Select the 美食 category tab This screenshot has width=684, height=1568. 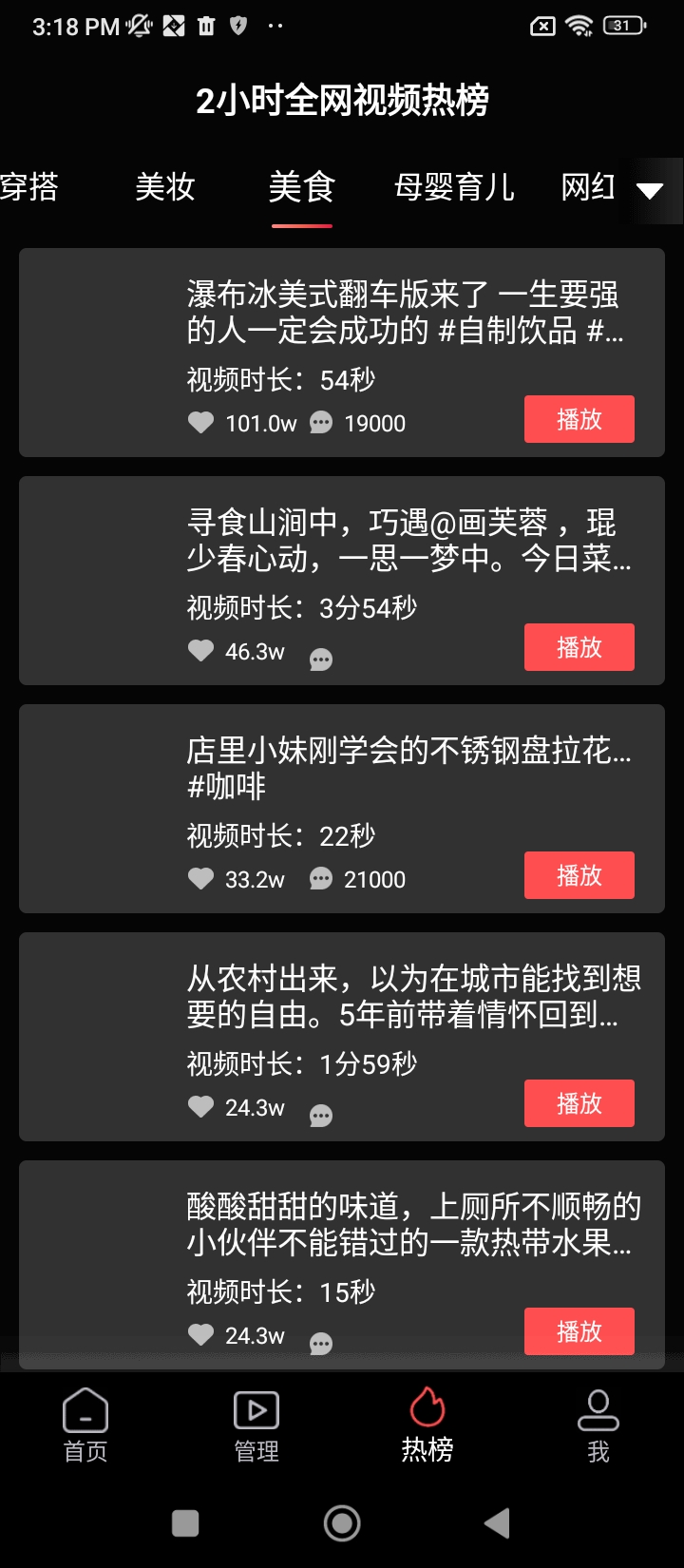tap(301, 187)
